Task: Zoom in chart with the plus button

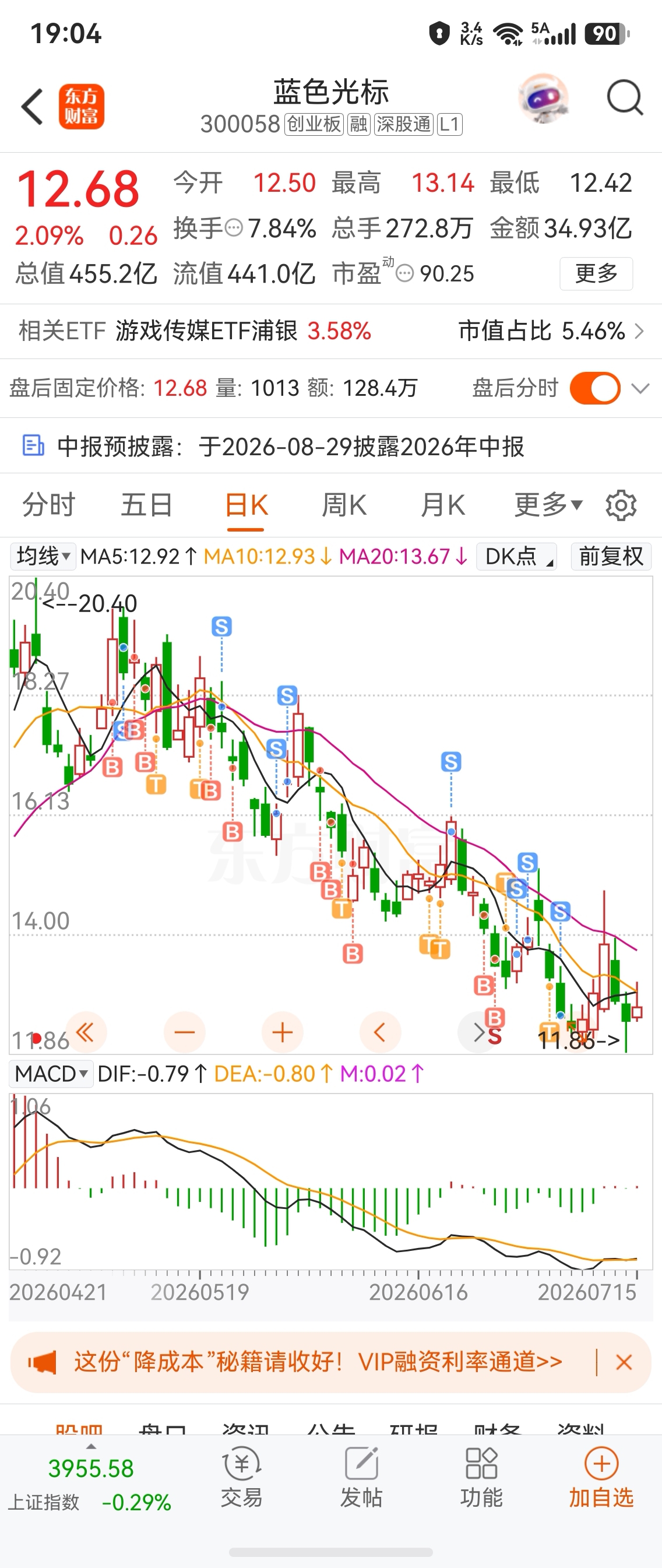Action: (x=282, y=1032)
